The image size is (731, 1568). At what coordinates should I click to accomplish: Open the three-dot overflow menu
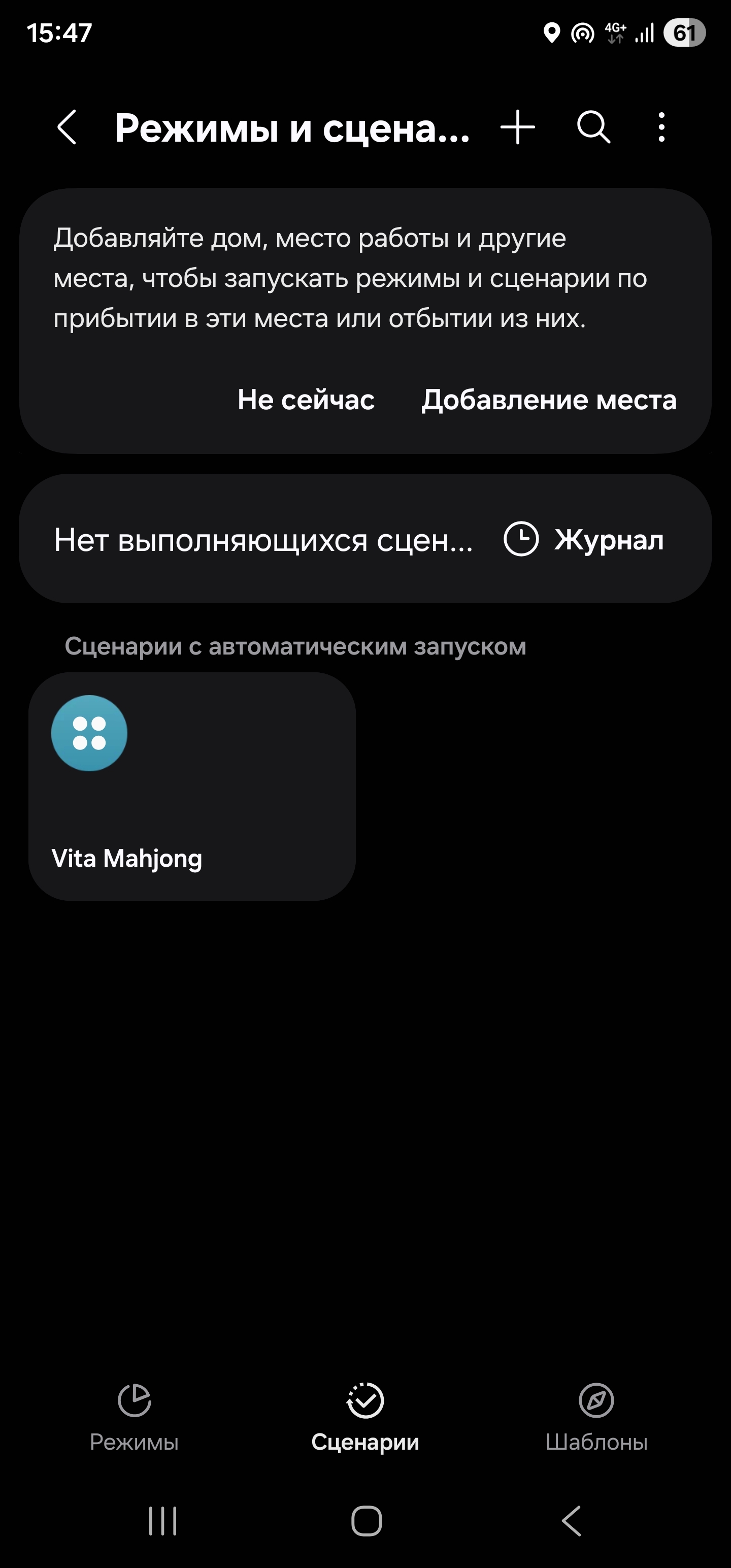(x=661, y=127)
